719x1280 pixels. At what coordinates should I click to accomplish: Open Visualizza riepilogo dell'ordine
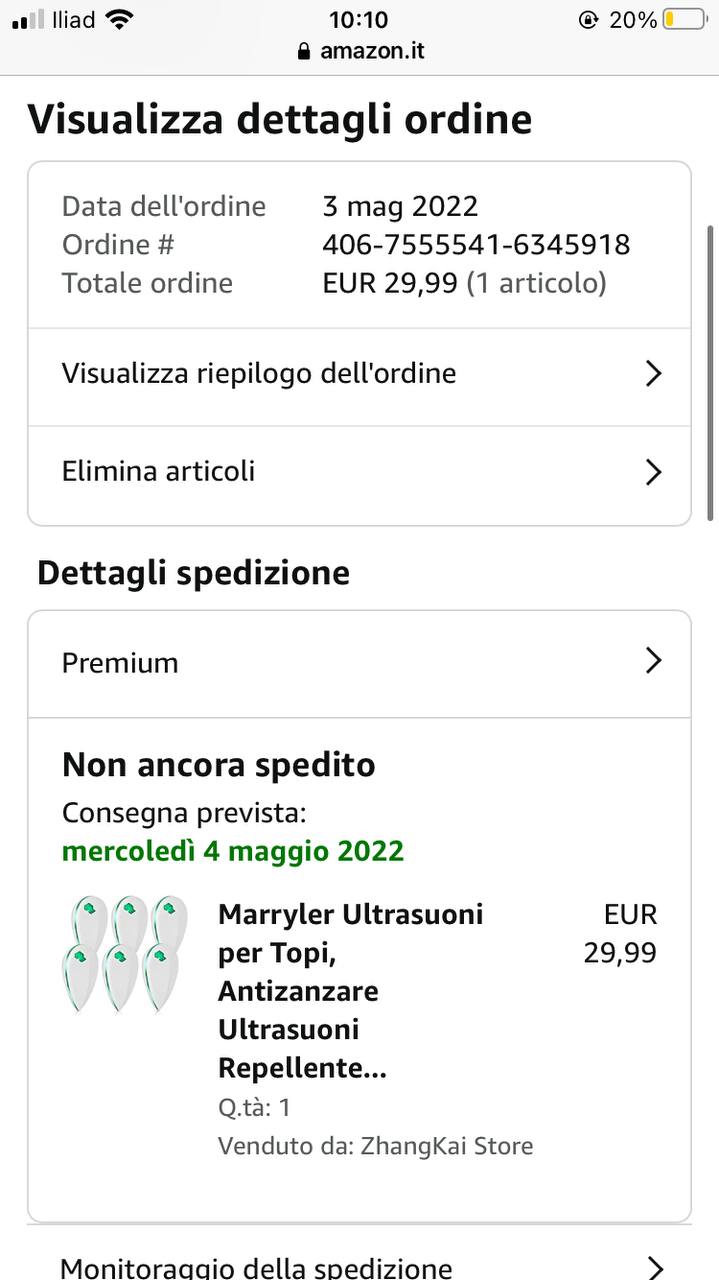tap(359, 375)
